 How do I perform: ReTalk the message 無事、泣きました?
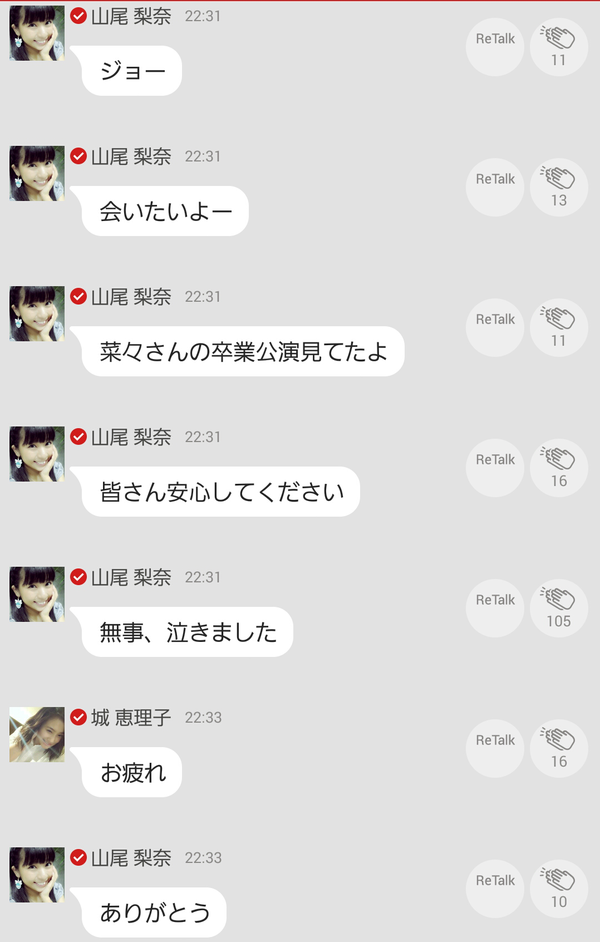tap(495, 607)
